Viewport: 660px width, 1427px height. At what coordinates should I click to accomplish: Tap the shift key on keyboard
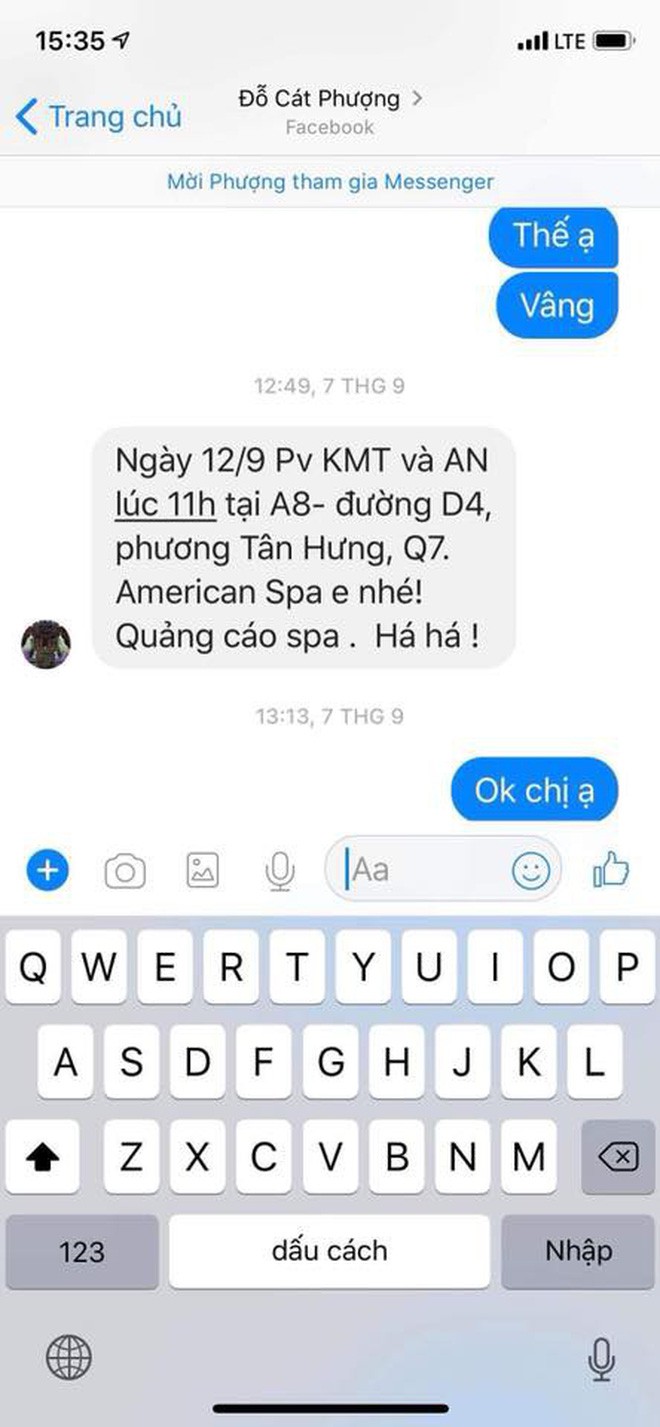click(x=42, y=1158)
